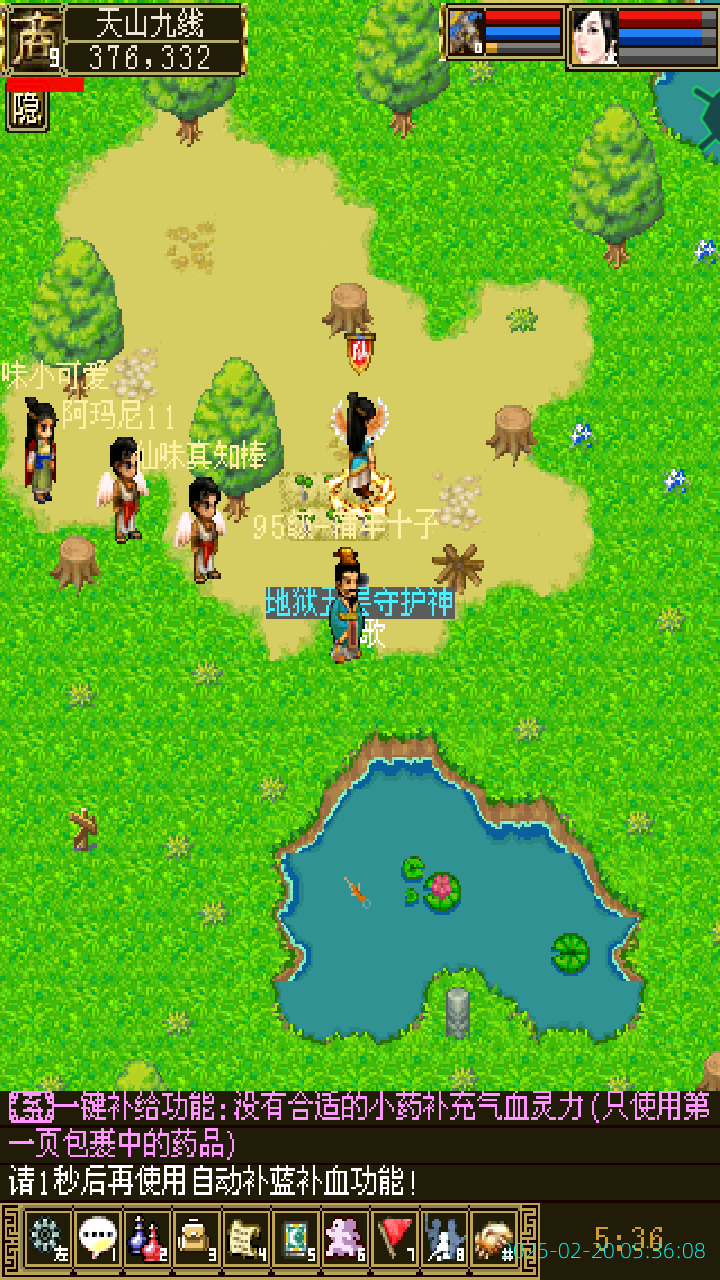Screen dimensions: 720x1280
Task: Select the player 仙味真知棒
Action: (204, 528)
